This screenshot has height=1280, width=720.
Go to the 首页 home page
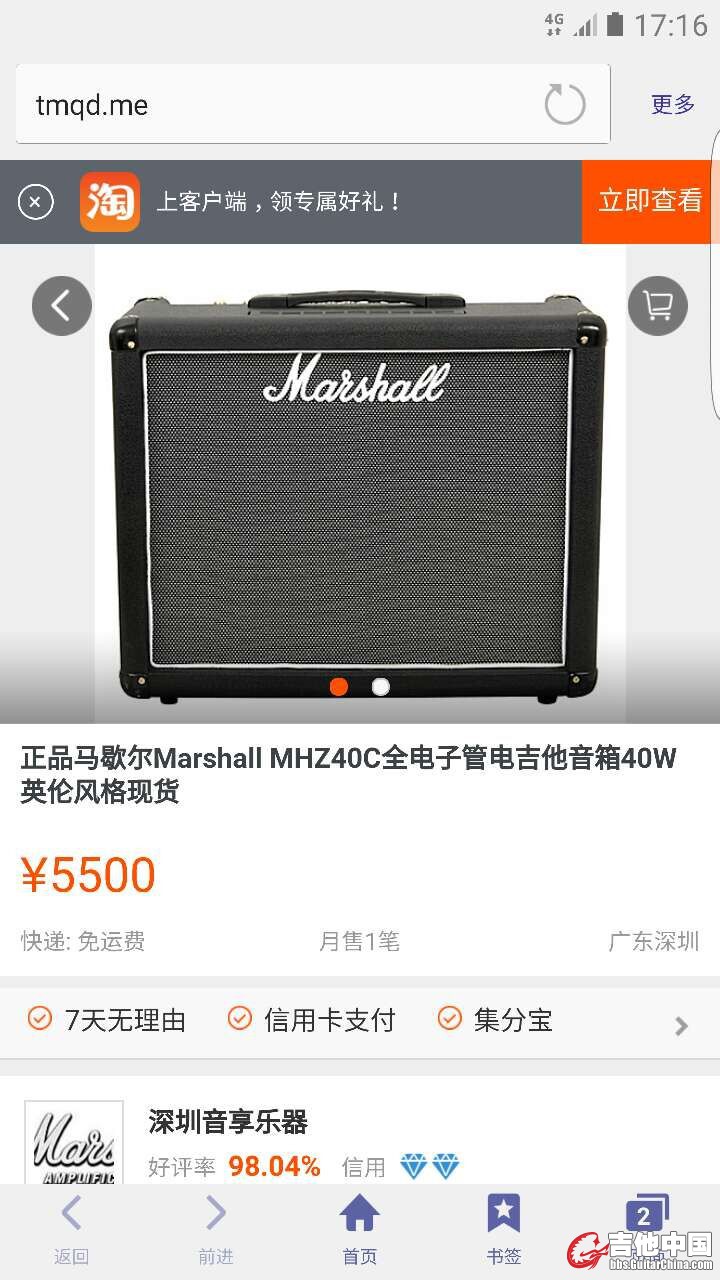point(360,1230)
